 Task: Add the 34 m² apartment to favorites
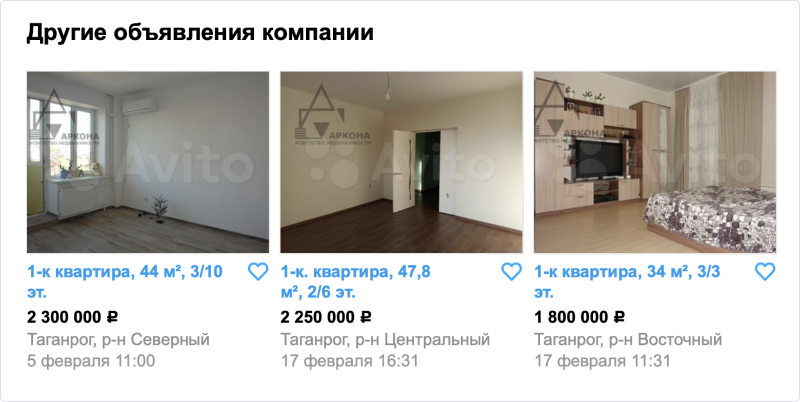point(765,271)
